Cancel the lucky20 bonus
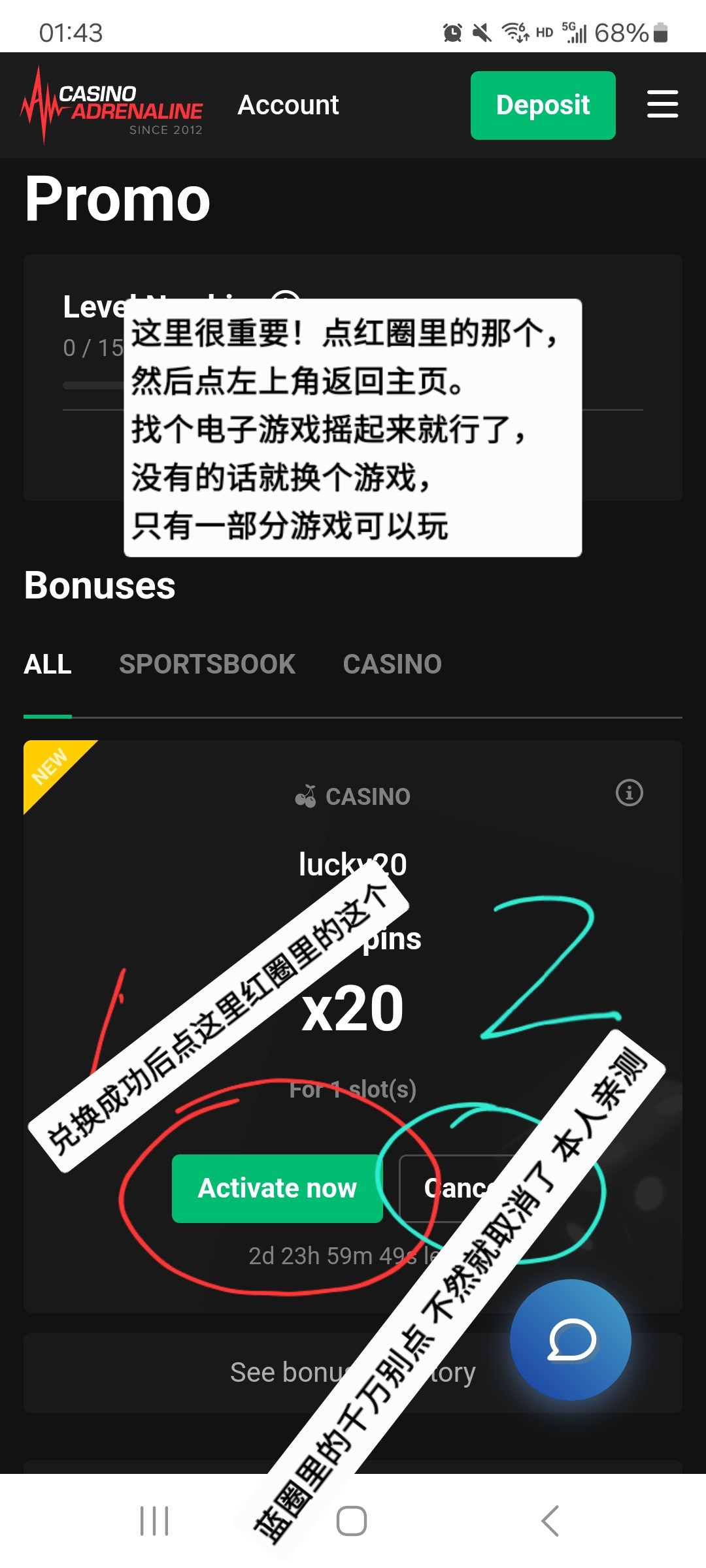Viewport: 706px width, 1568px height. point(451,1188)
